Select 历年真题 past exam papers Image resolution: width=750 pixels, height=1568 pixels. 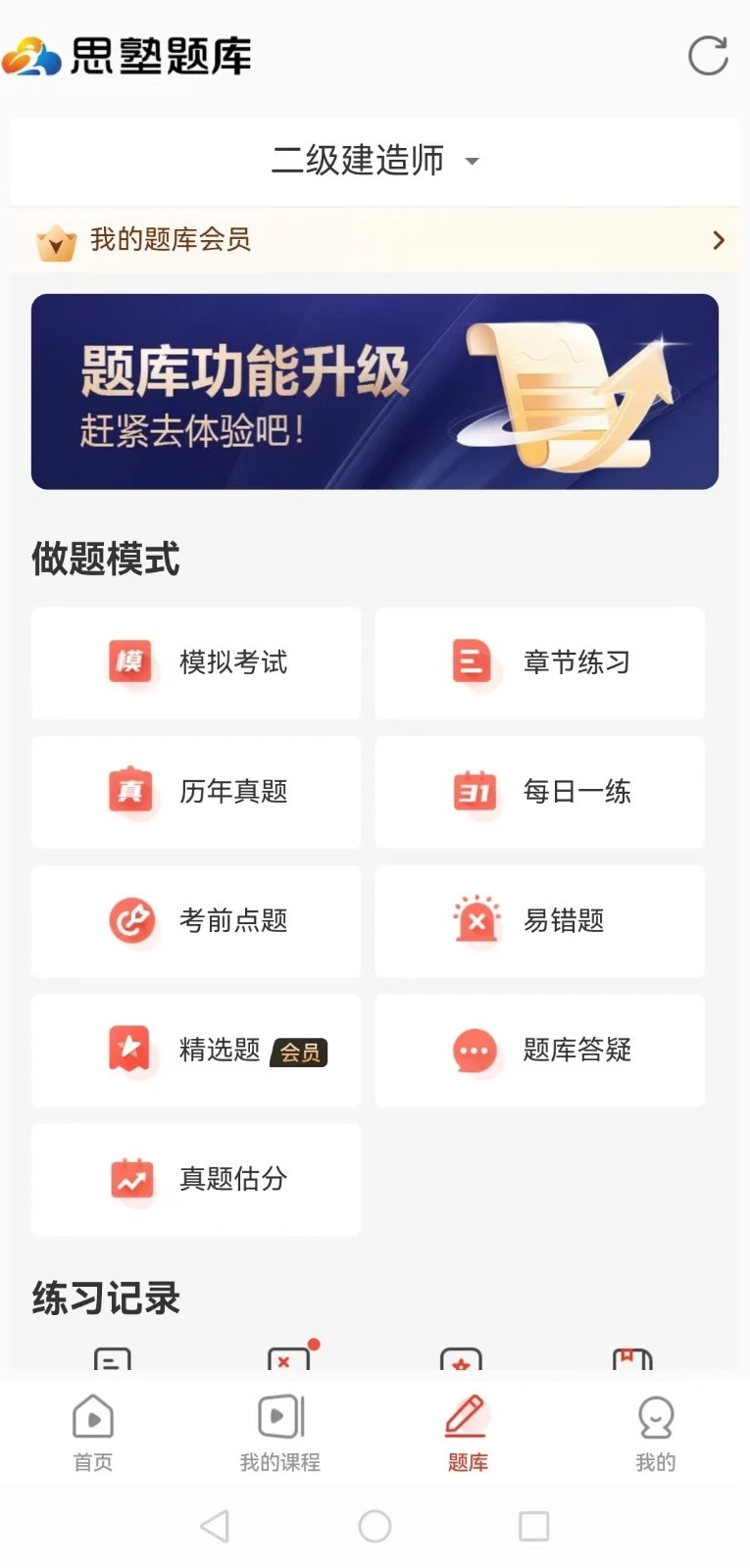click(195, 792)
